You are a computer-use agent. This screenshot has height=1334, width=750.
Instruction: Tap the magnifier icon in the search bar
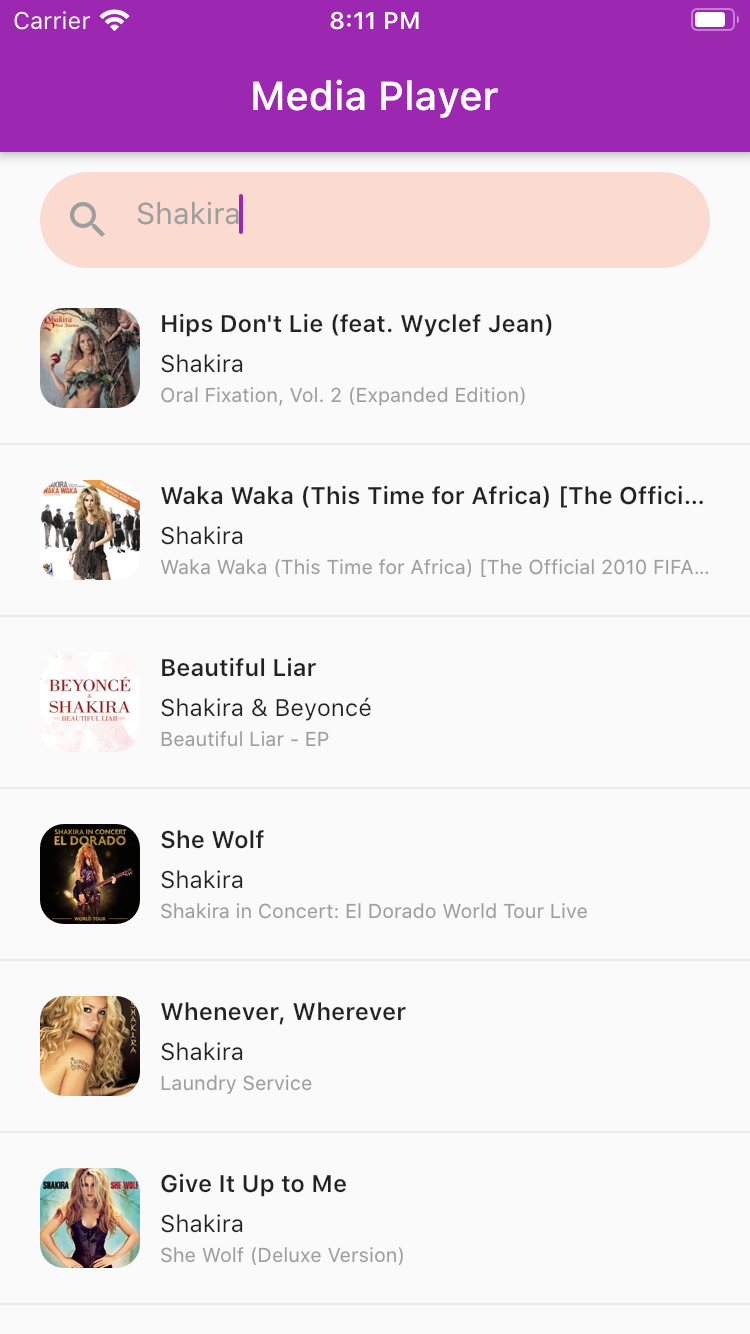pos(87,219)
